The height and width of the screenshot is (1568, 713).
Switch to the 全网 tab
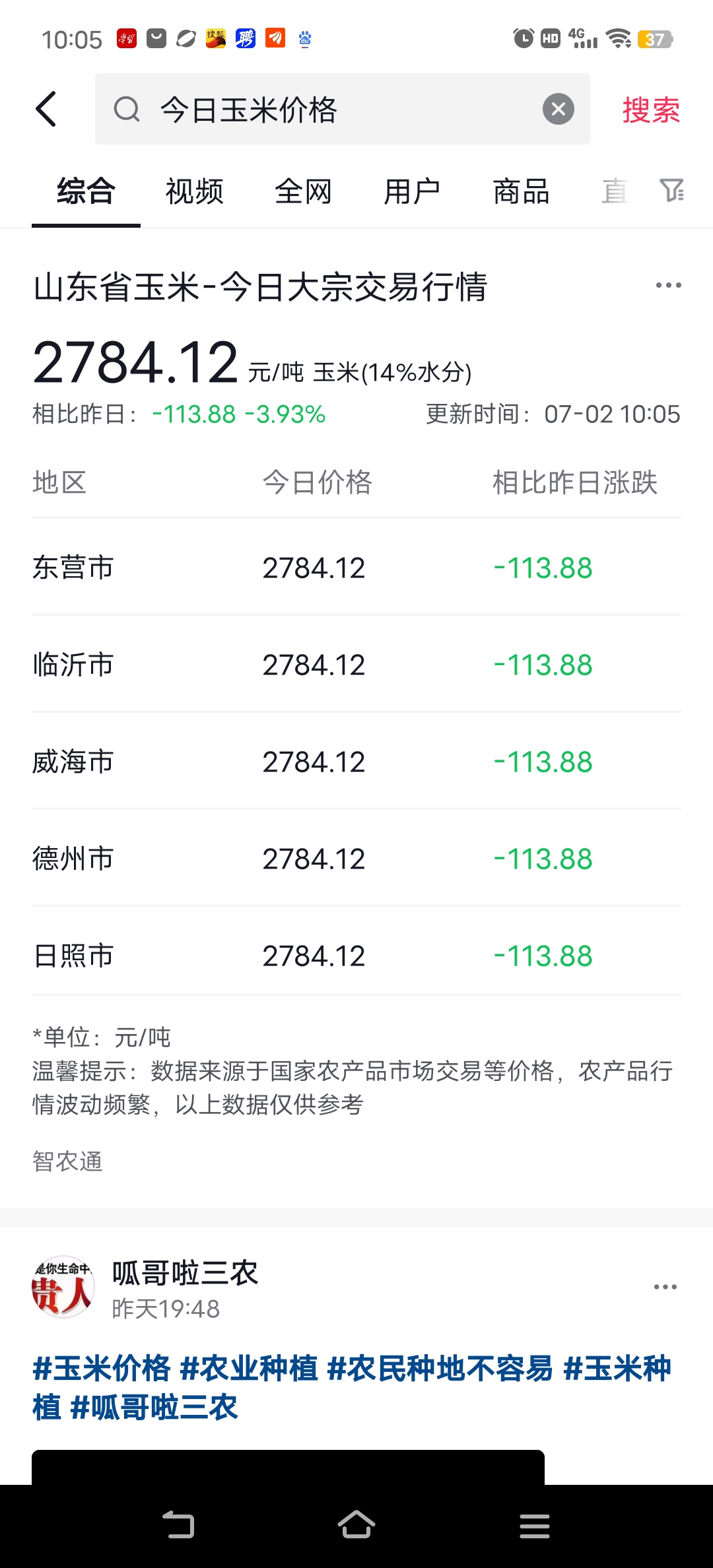pyautogui.click(x=304, y=192)
